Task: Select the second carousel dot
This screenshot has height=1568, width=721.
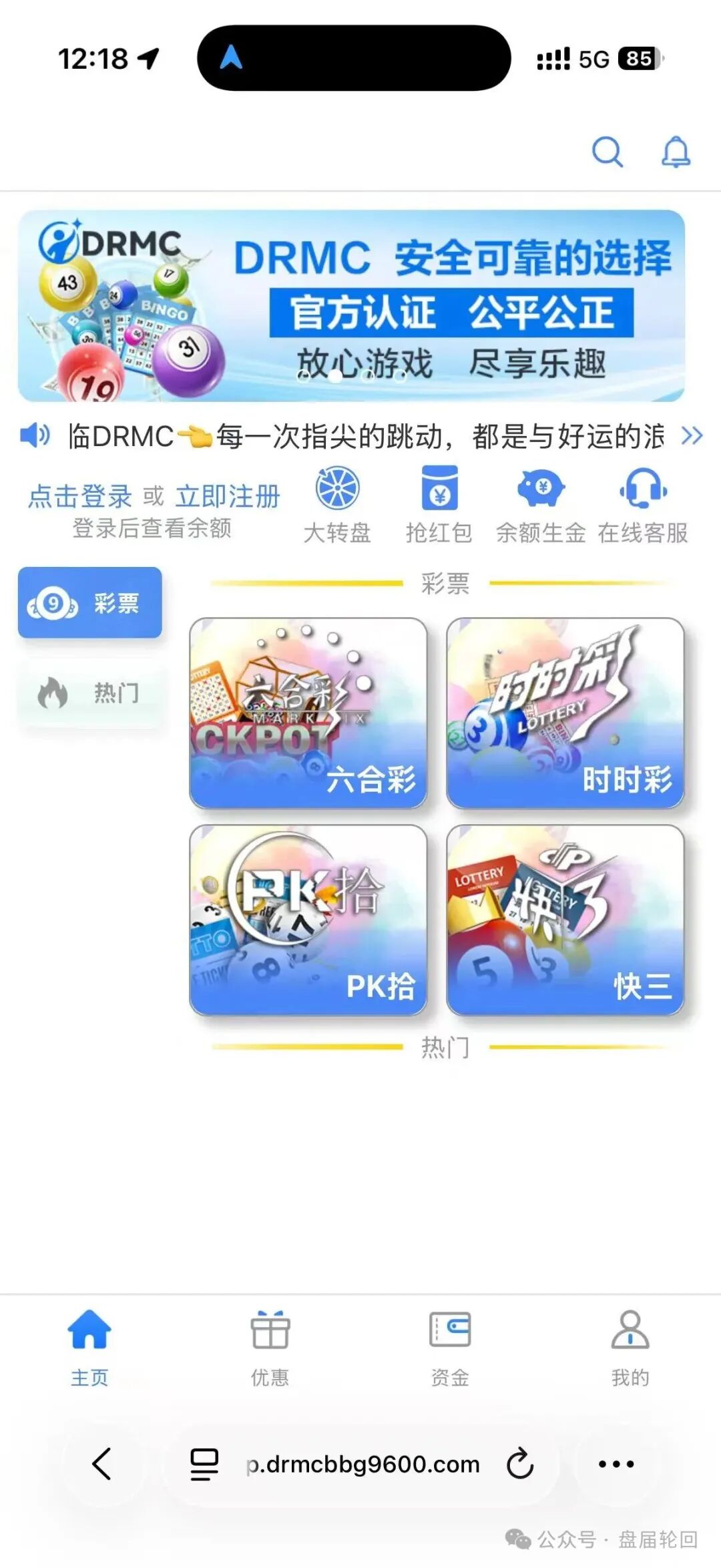Action: point(336,376)
